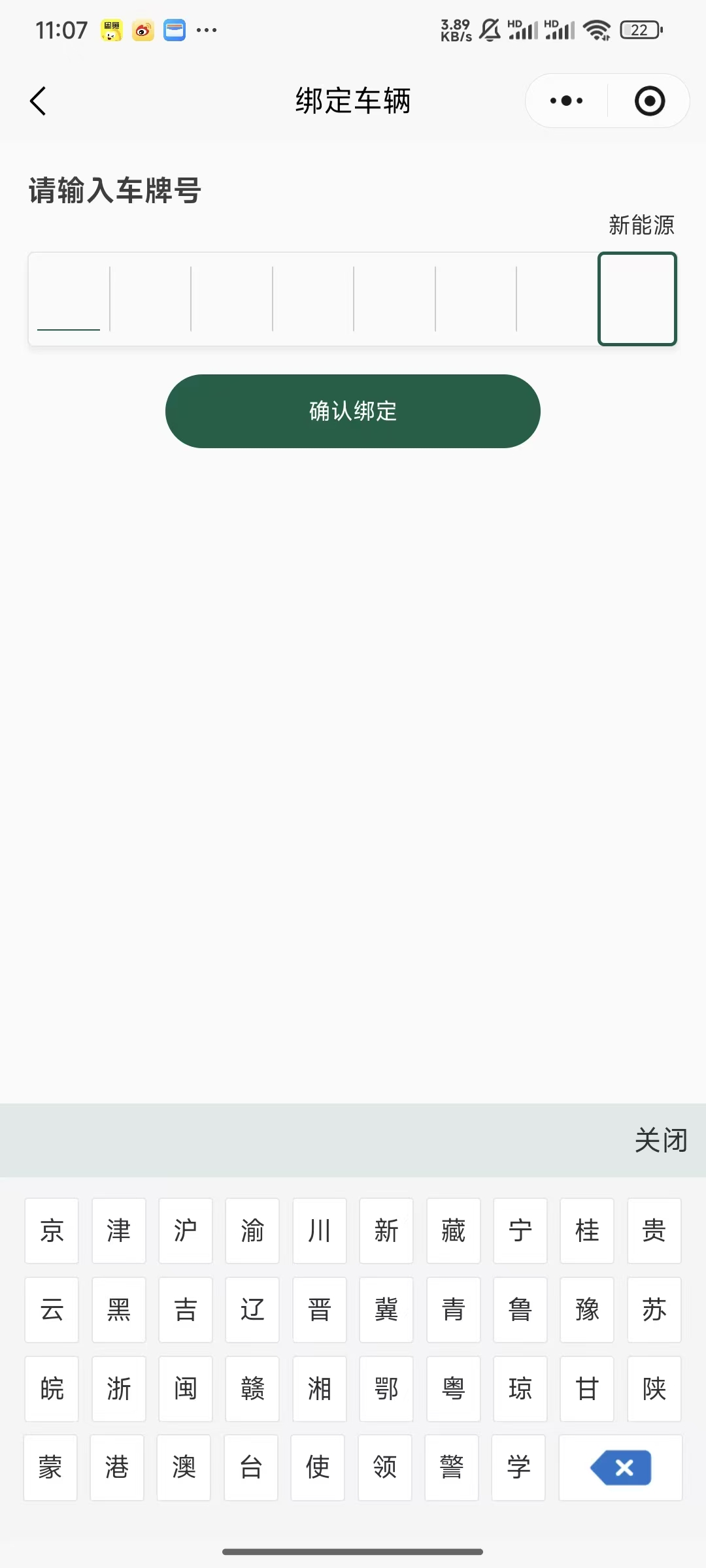This screenshot has height=1568, width=706.
Task: Delete a character with the backspace key
Action: 620,1467
